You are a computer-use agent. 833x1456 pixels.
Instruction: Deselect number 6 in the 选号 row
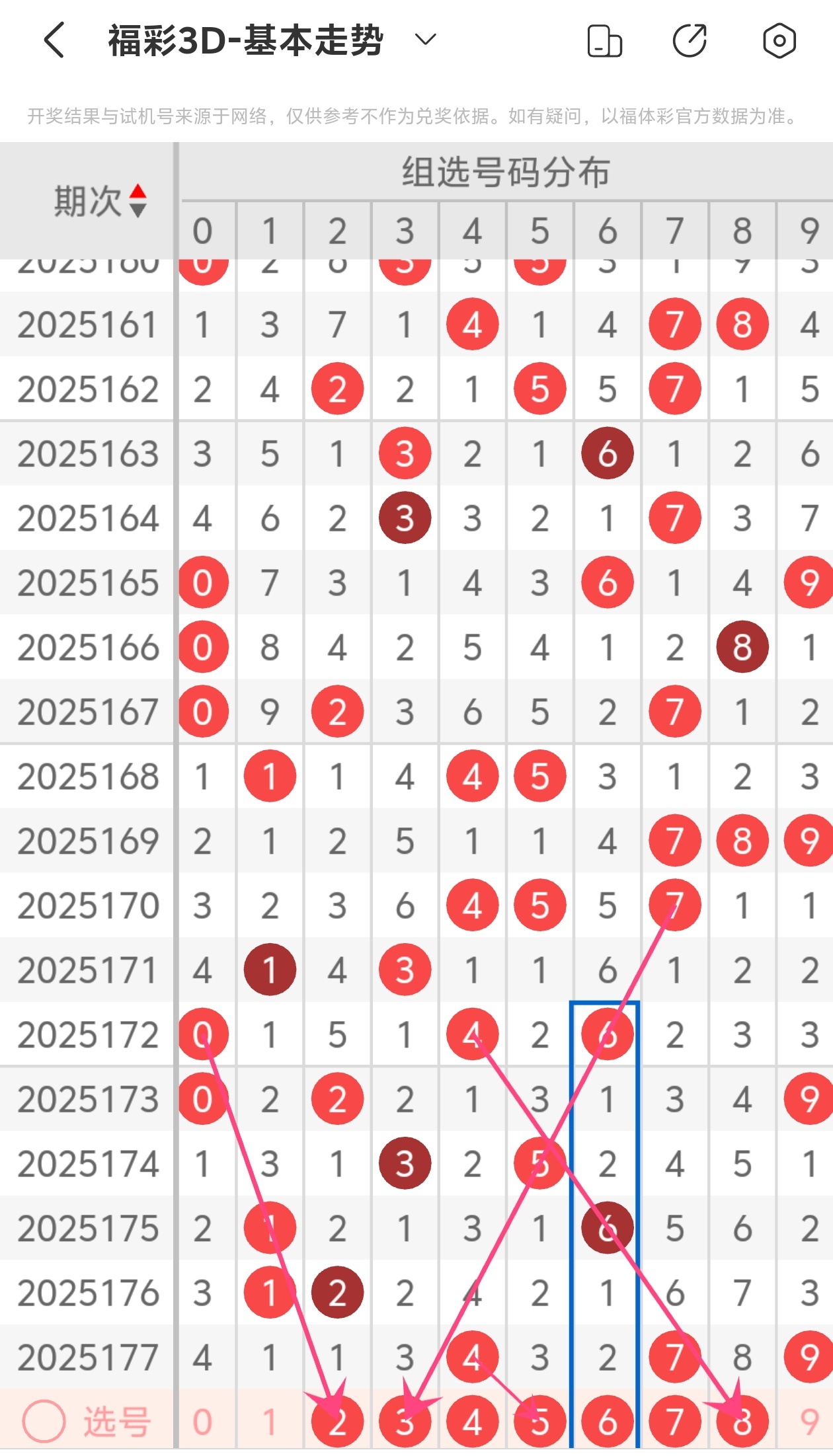[x=607, y=1422]
